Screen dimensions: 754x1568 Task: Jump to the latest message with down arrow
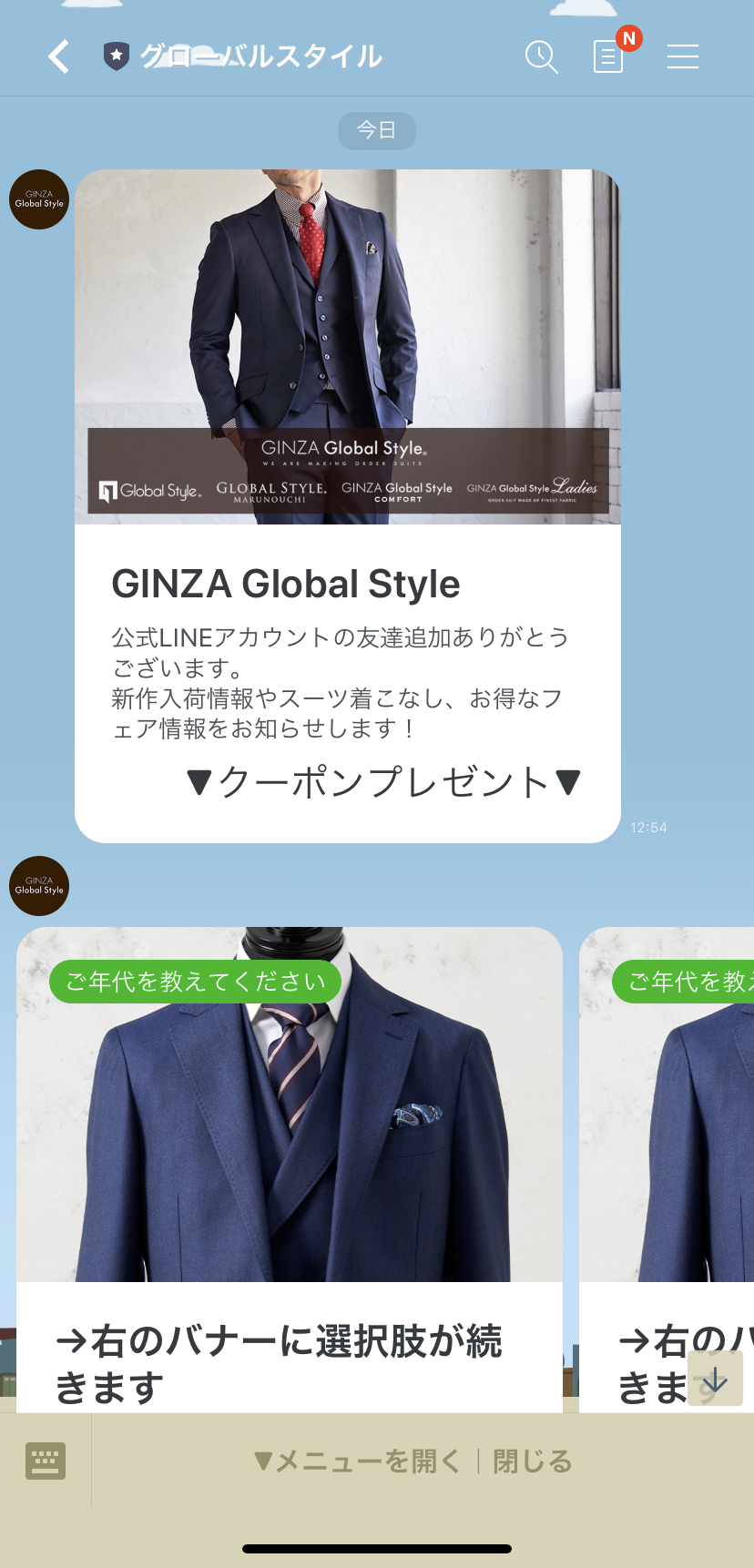pyautogui.click(x=716, y=1380)
